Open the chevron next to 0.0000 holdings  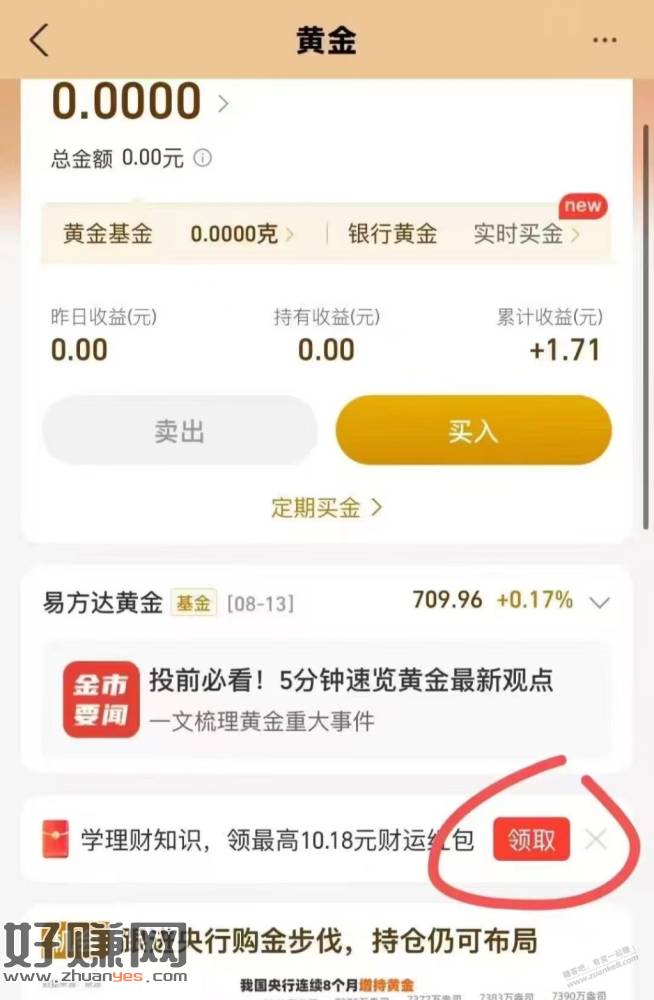(x=222, y=103)
